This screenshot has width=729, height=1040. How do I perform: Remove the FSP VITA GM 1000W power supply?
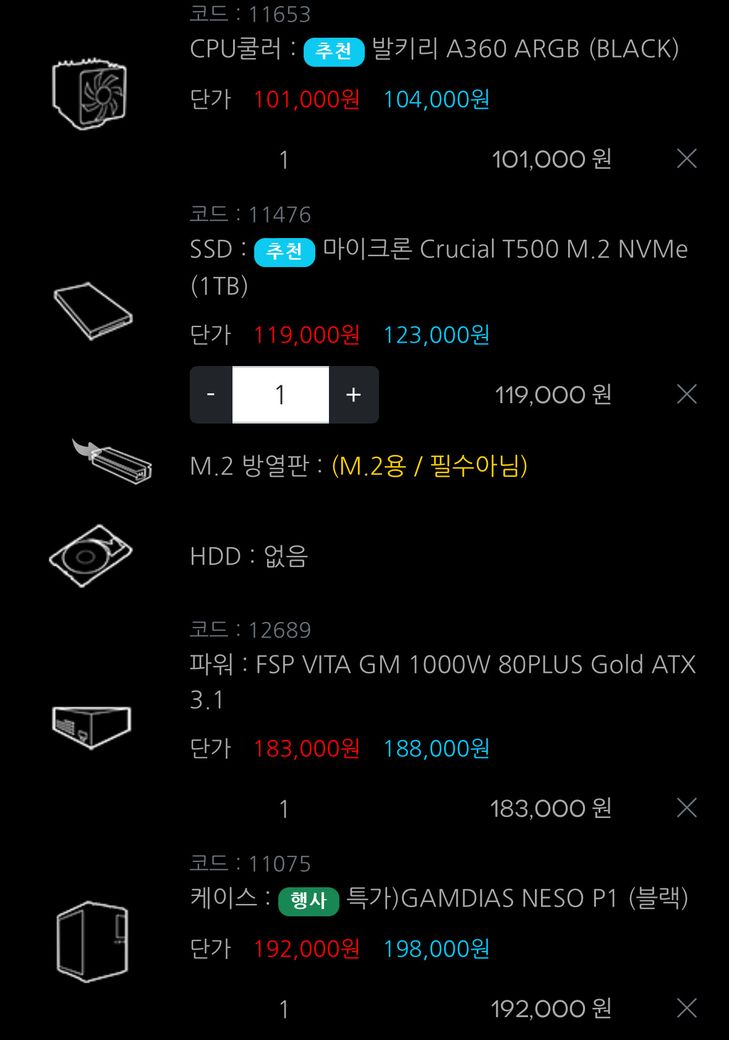(x=686, y=808)
